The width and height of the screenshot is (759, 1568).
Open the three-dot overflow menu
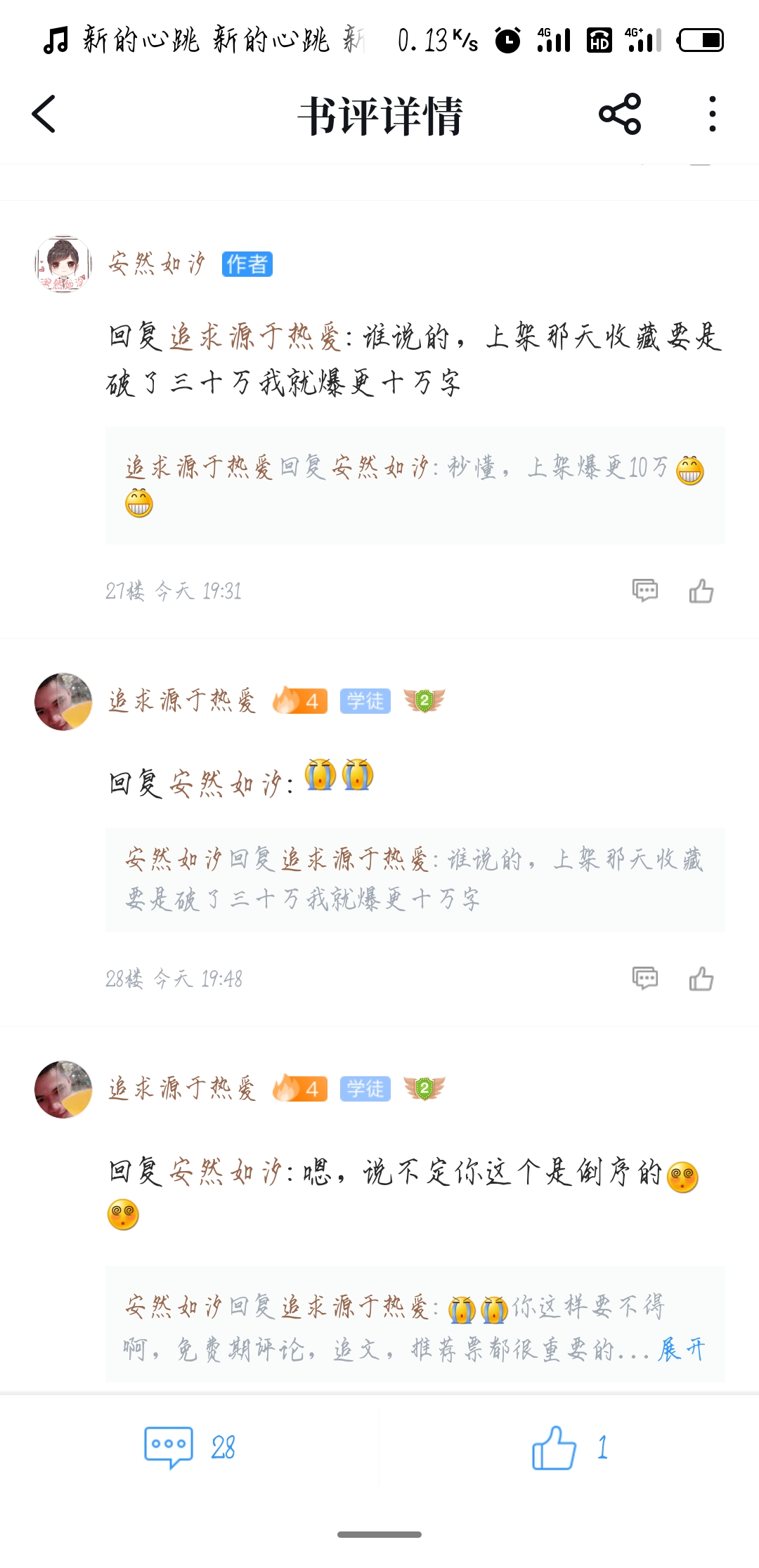point(713,114)
